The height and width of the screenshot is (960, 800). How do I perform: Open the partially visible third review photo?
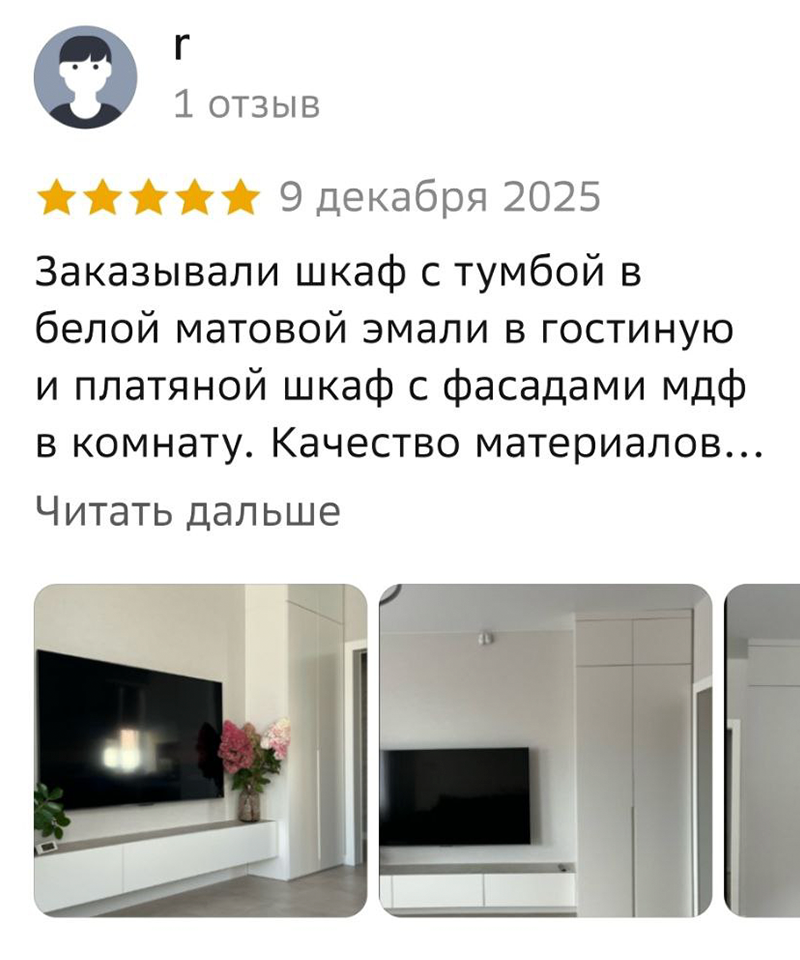pyautogui.click(x=764, y=750)
